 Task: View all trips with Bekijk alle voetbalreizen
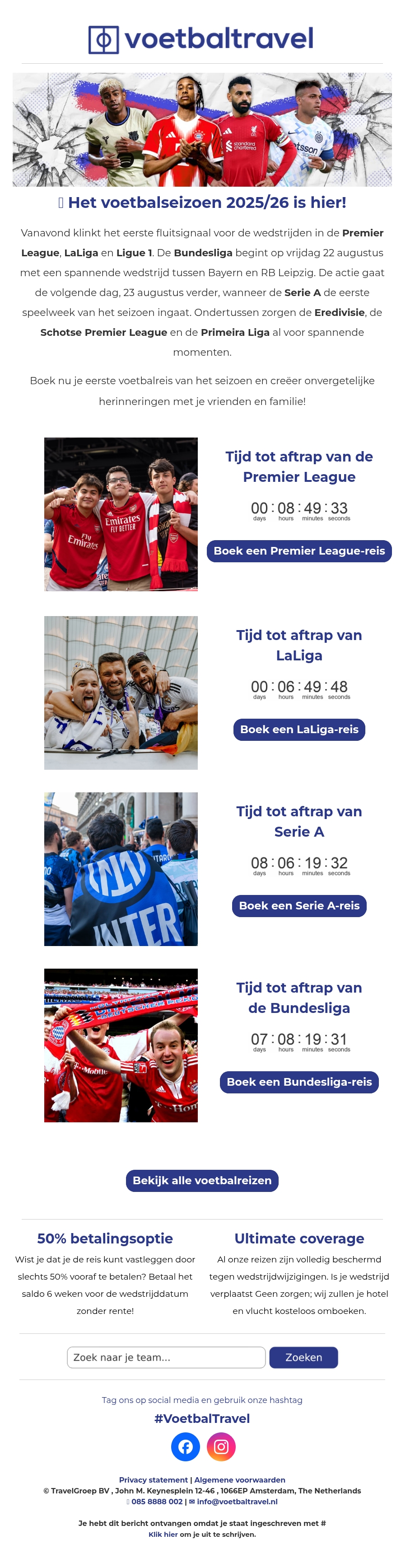point(202,1180)
